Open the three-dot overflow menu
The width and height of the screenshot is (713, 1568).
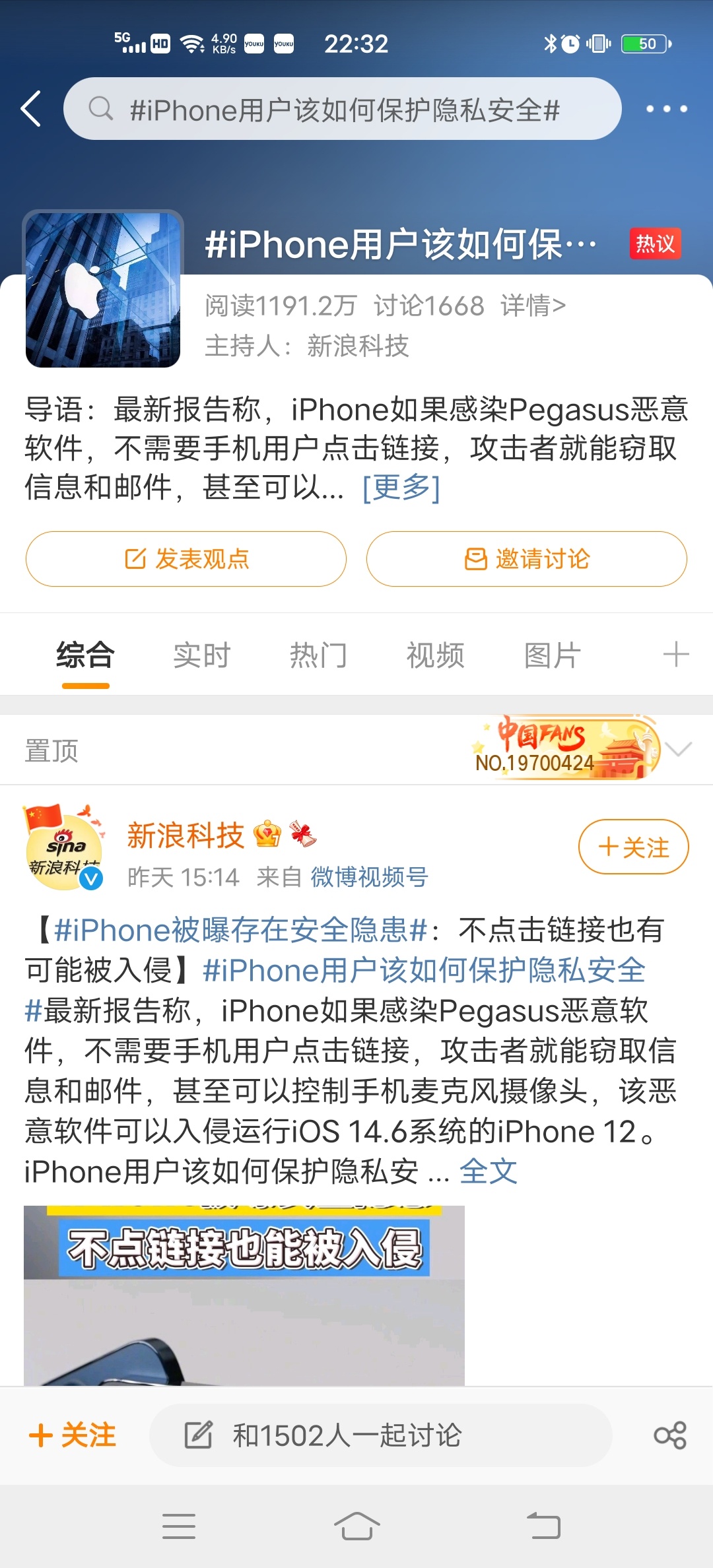(x=666, y=109)
